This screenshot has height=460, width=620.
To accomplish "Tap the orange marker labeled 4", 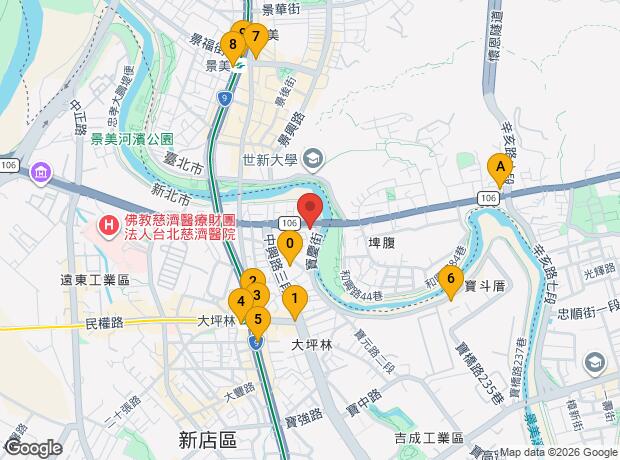I will (241, 304).
